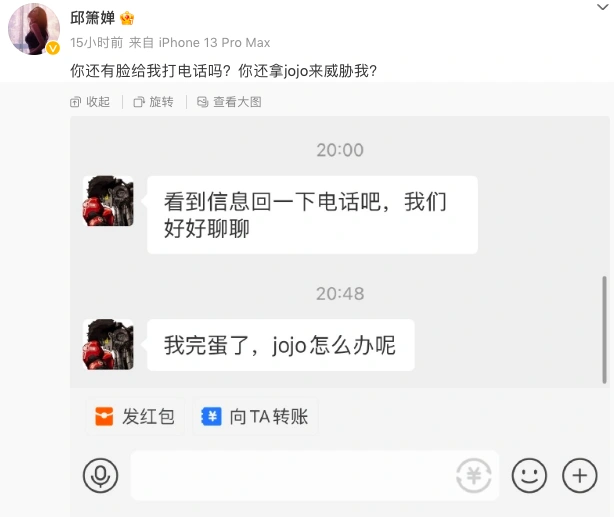The height and width of the screenshot is (517, 614).
Task: Open 邱箫婵's profile picture
Action: [35, 28]
